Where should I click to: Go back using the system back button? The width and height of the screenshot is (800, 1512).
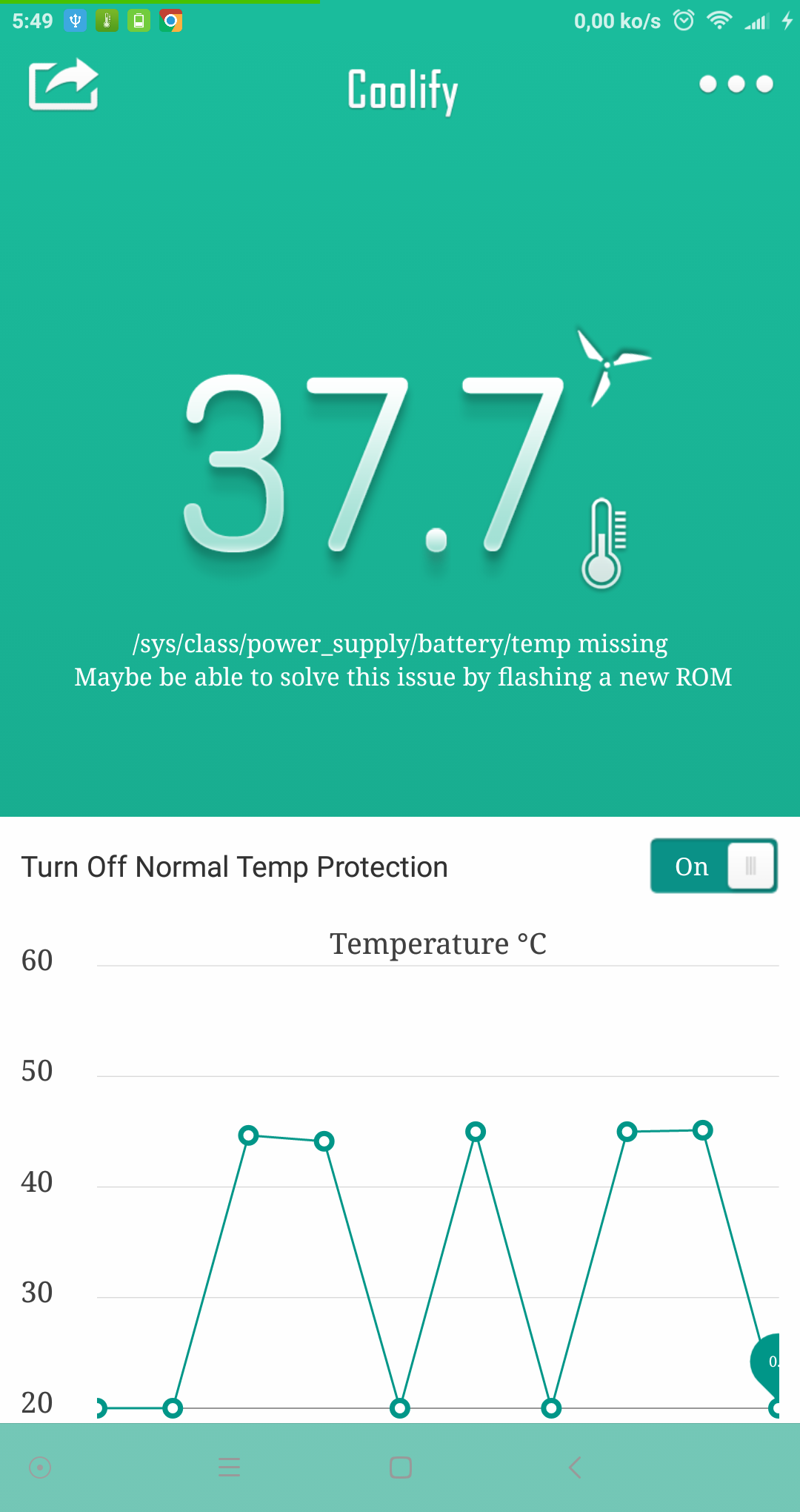(575, 1468)
